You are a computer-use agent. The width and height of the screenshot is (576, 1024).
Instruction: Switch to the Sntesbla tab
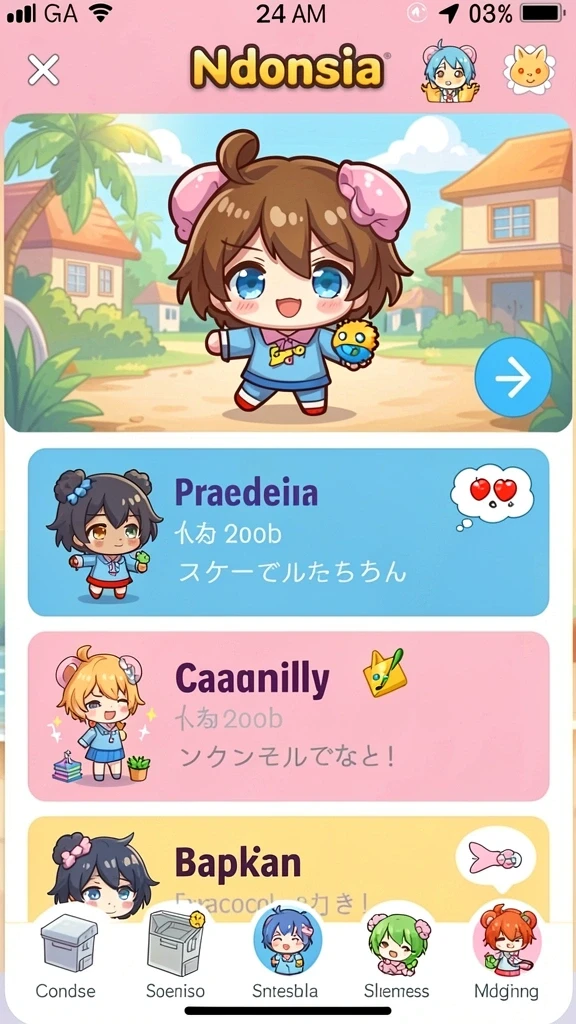click(x=286, y=958)
